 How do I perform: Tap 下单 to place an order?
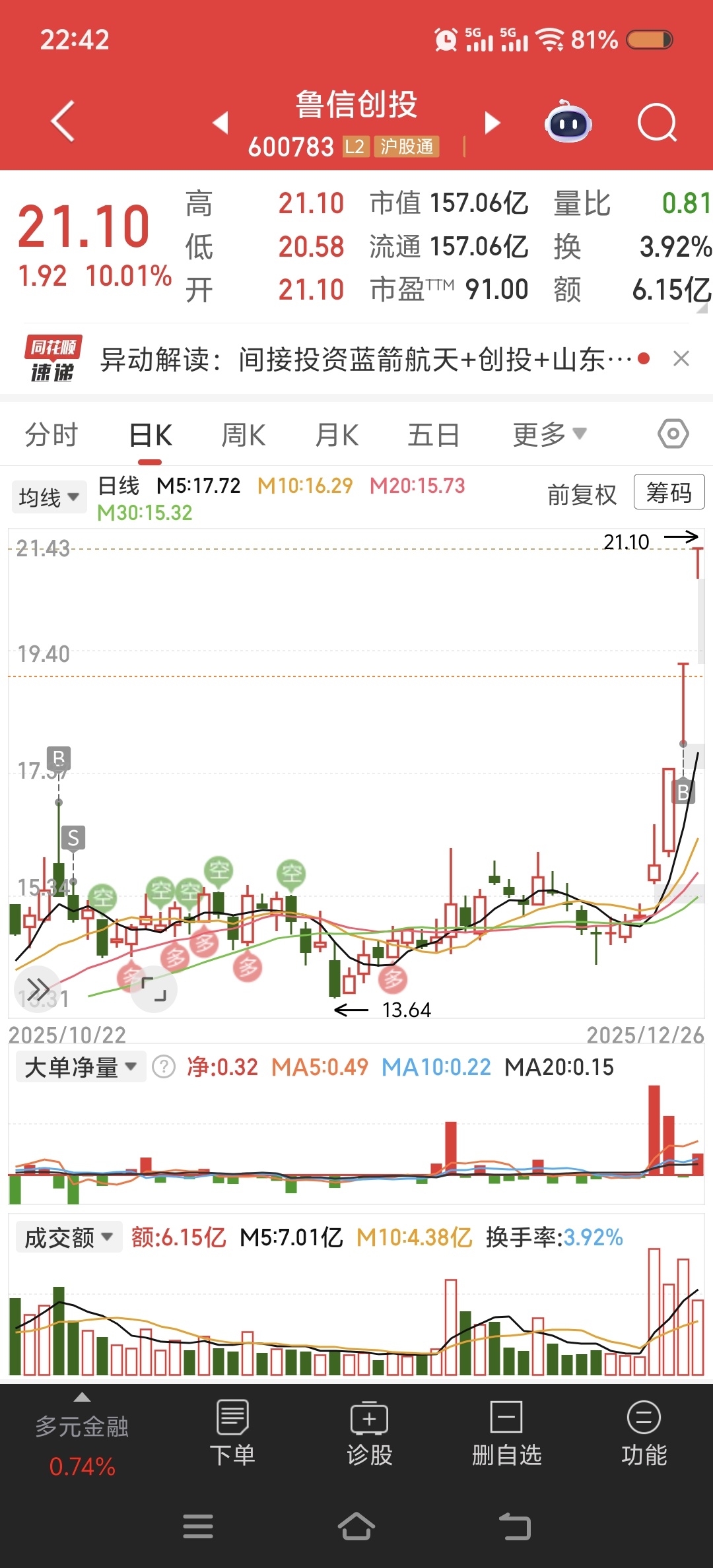pyautogui.click(x=232, y=1433)
